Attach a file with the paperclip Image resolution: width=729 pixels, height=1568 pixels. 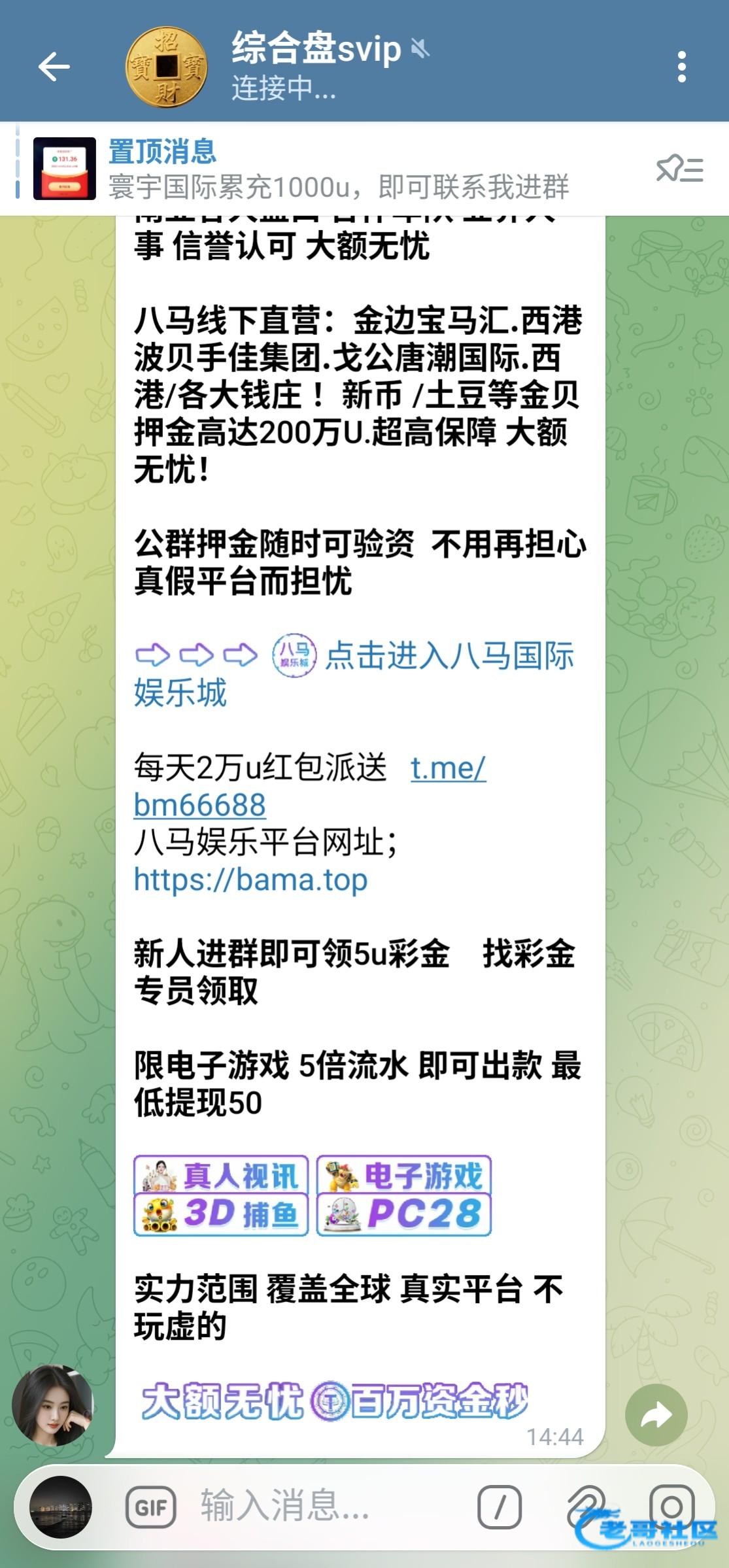pos(586,1507)
